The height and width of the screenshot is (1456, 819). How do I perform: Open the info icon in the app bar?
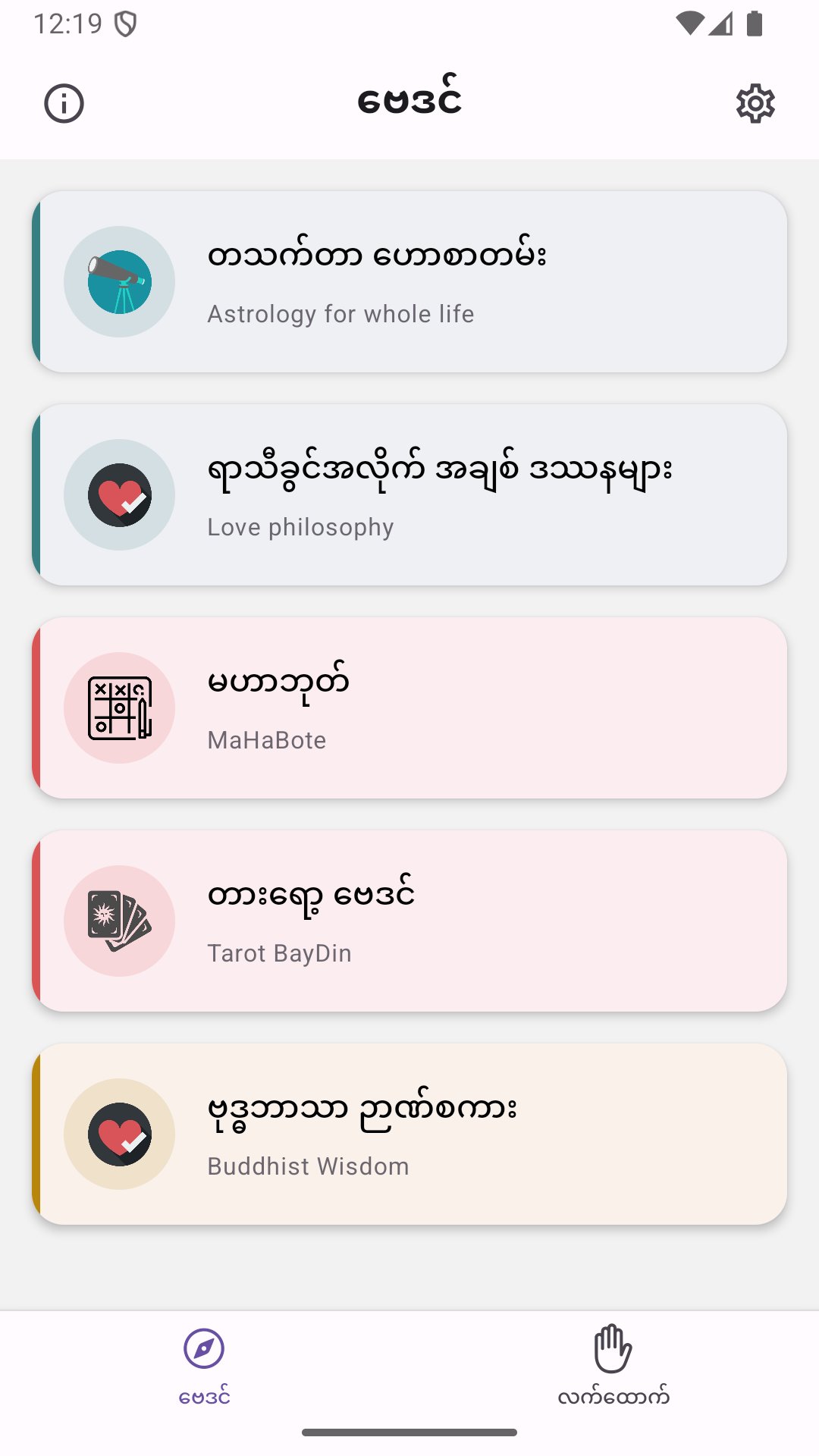(x=64, y=103)
